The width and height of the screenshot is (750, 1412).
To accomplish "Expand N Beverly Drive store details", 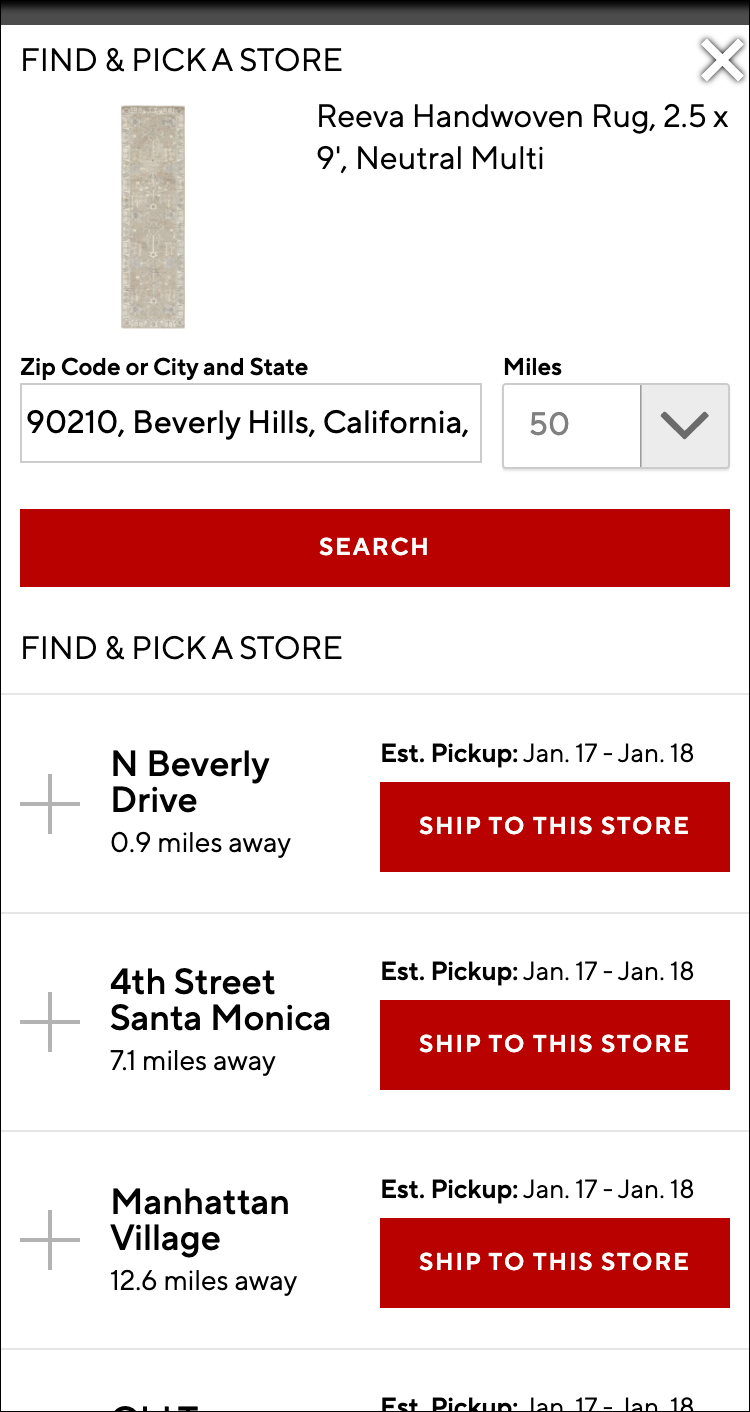I will [x=50, y=802].
